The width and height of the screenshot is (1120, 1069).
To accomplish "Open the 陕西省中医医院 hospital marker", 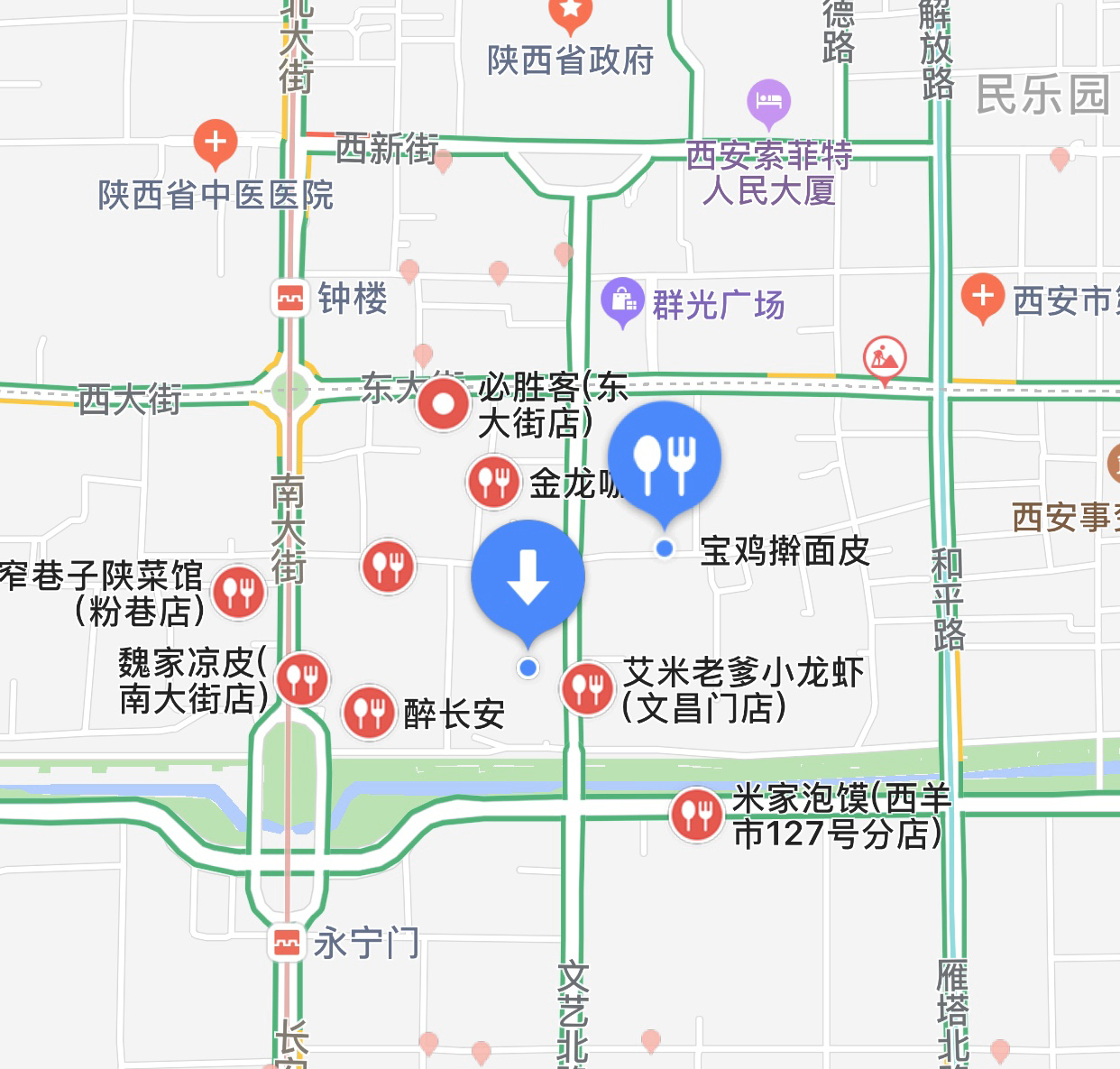I will [215, 143].
